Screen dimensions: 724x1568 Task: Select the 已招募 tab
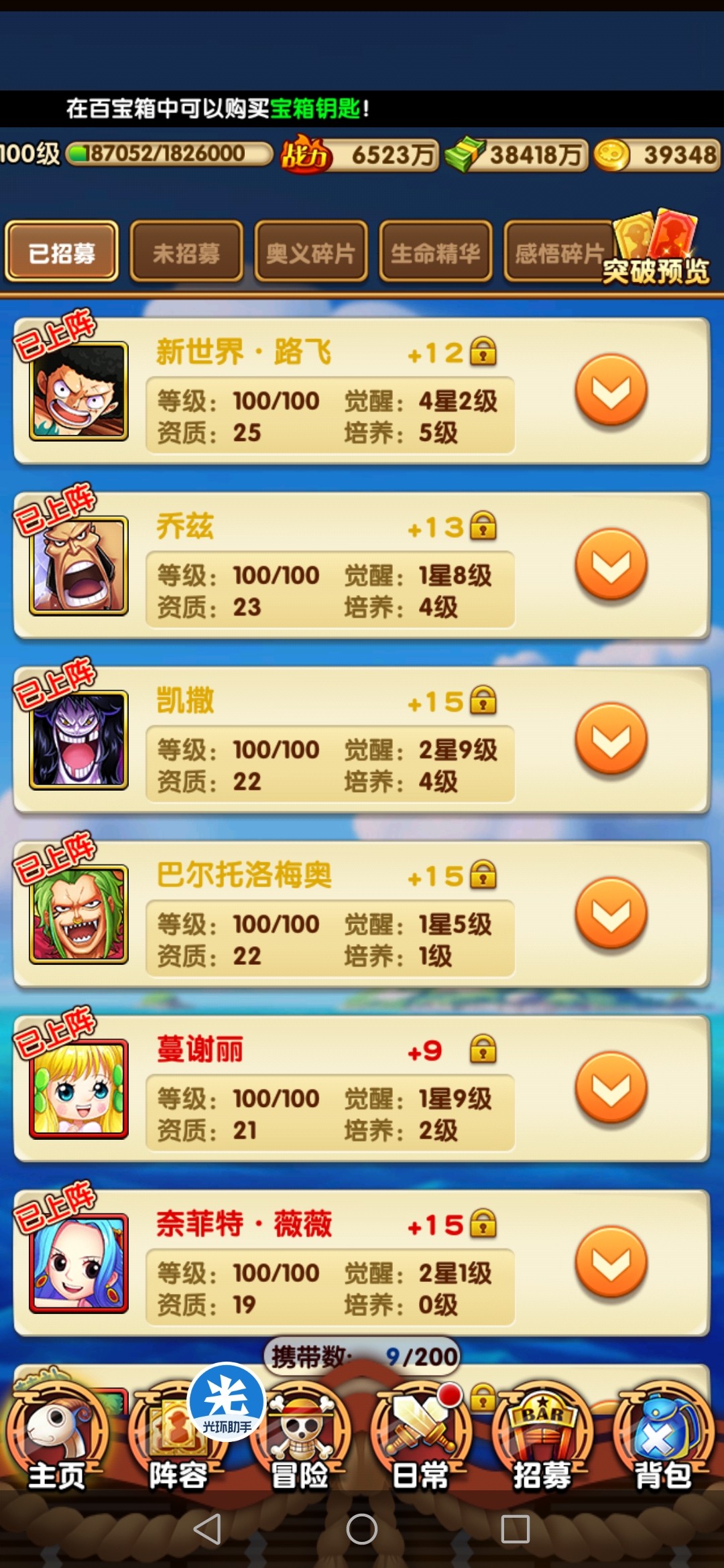(x=62, y=253)
